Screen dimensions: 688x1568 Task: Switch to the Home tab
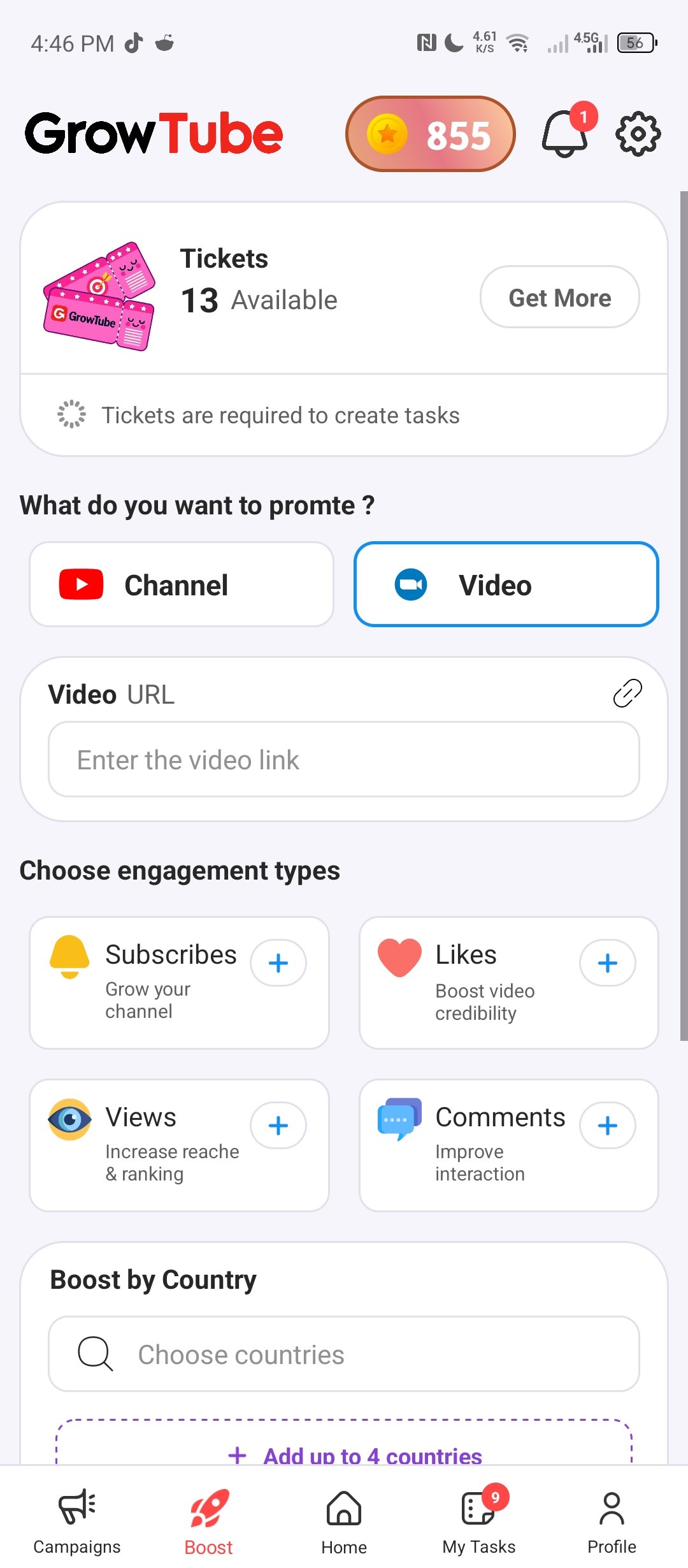(344, 1521)
